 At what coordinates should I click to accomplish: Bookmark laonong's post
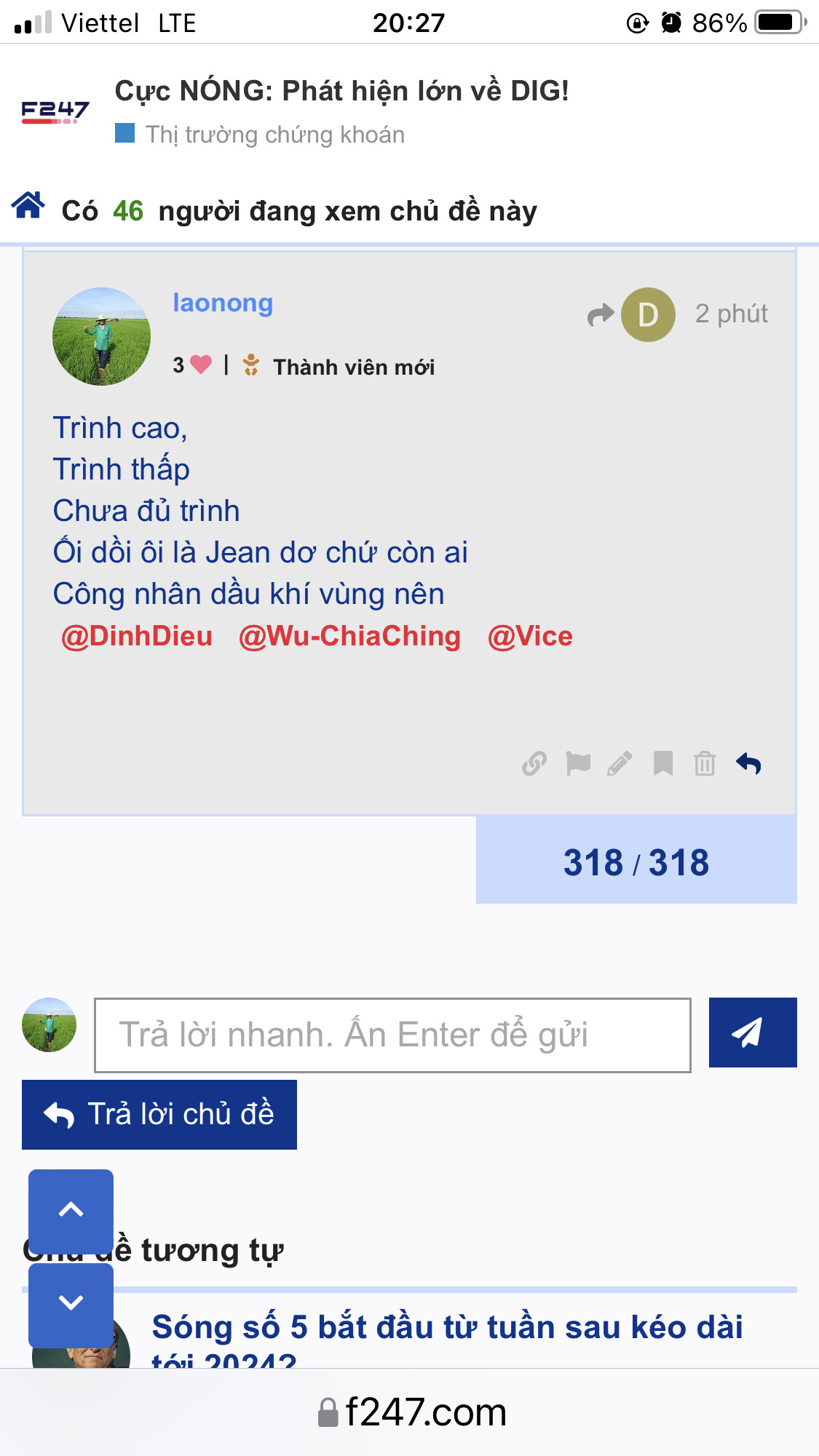point(662,763)
